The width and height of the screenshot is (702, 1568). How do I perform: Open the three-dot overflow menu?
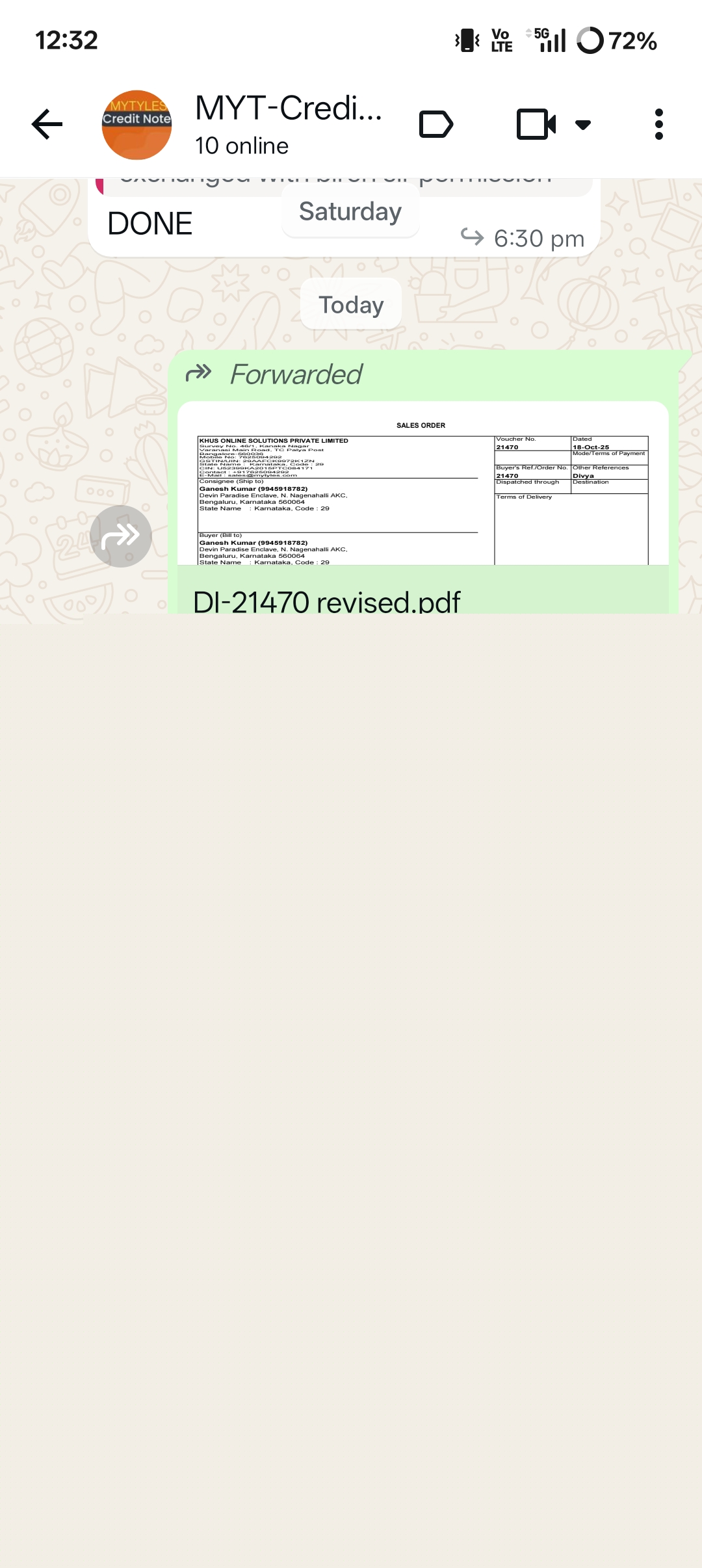point(658,124)
